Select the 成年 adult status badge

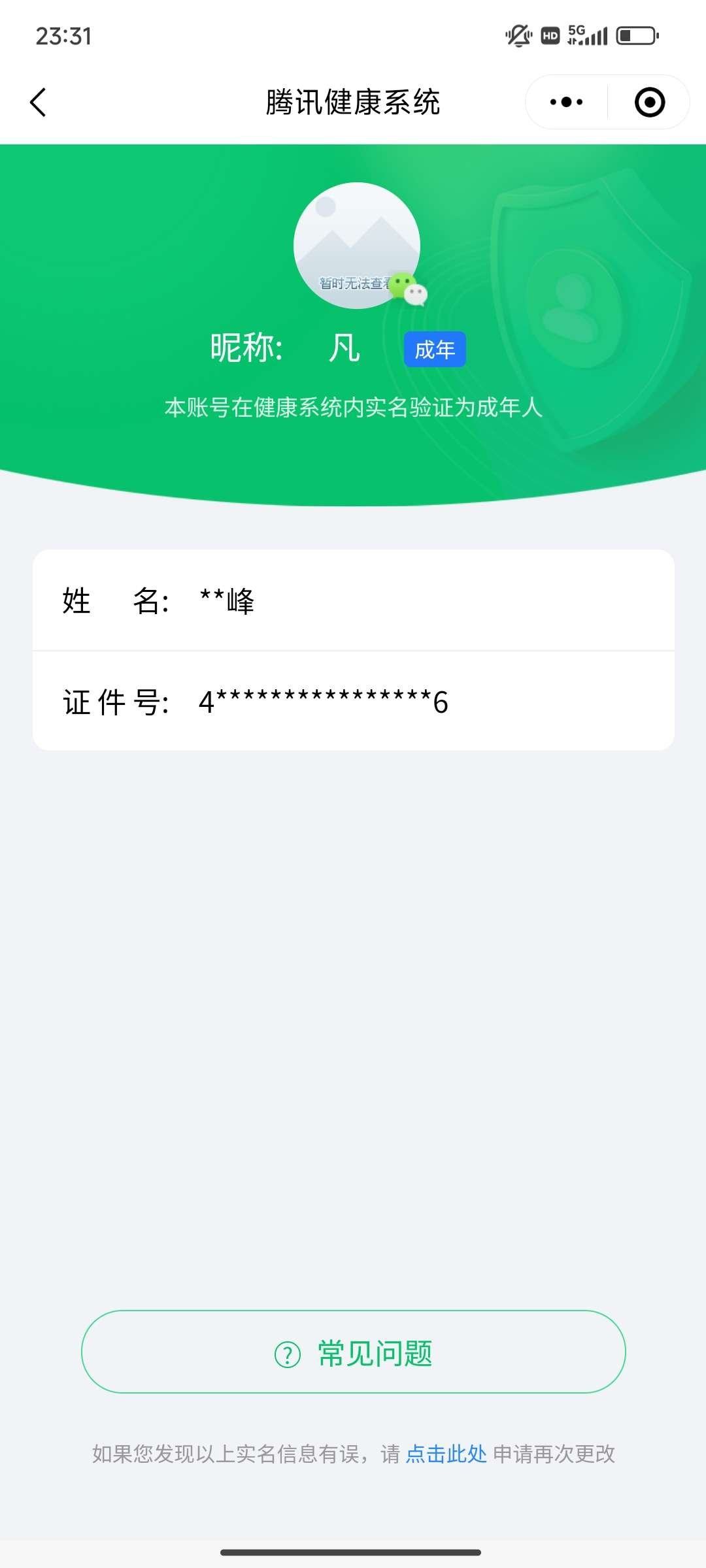434,348
